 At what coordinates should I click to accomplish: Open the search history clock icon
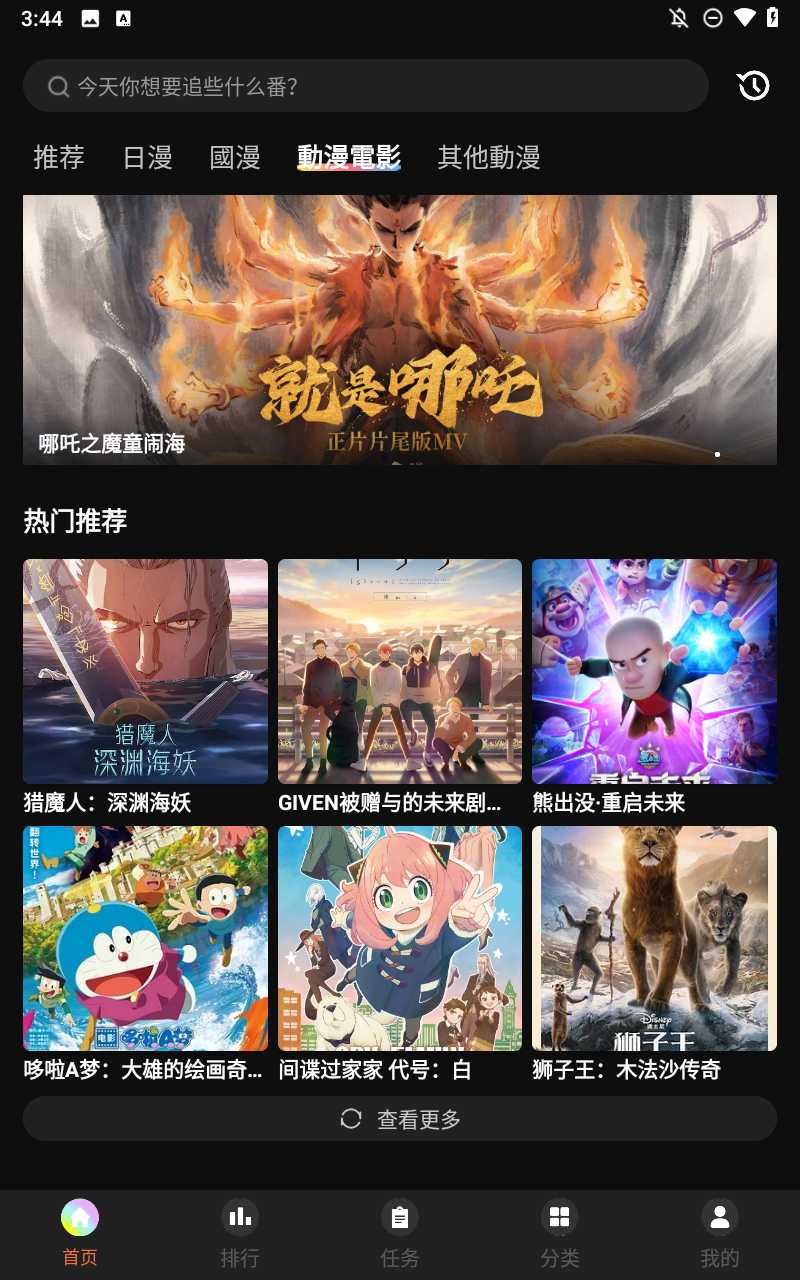(x=753, y=86)
